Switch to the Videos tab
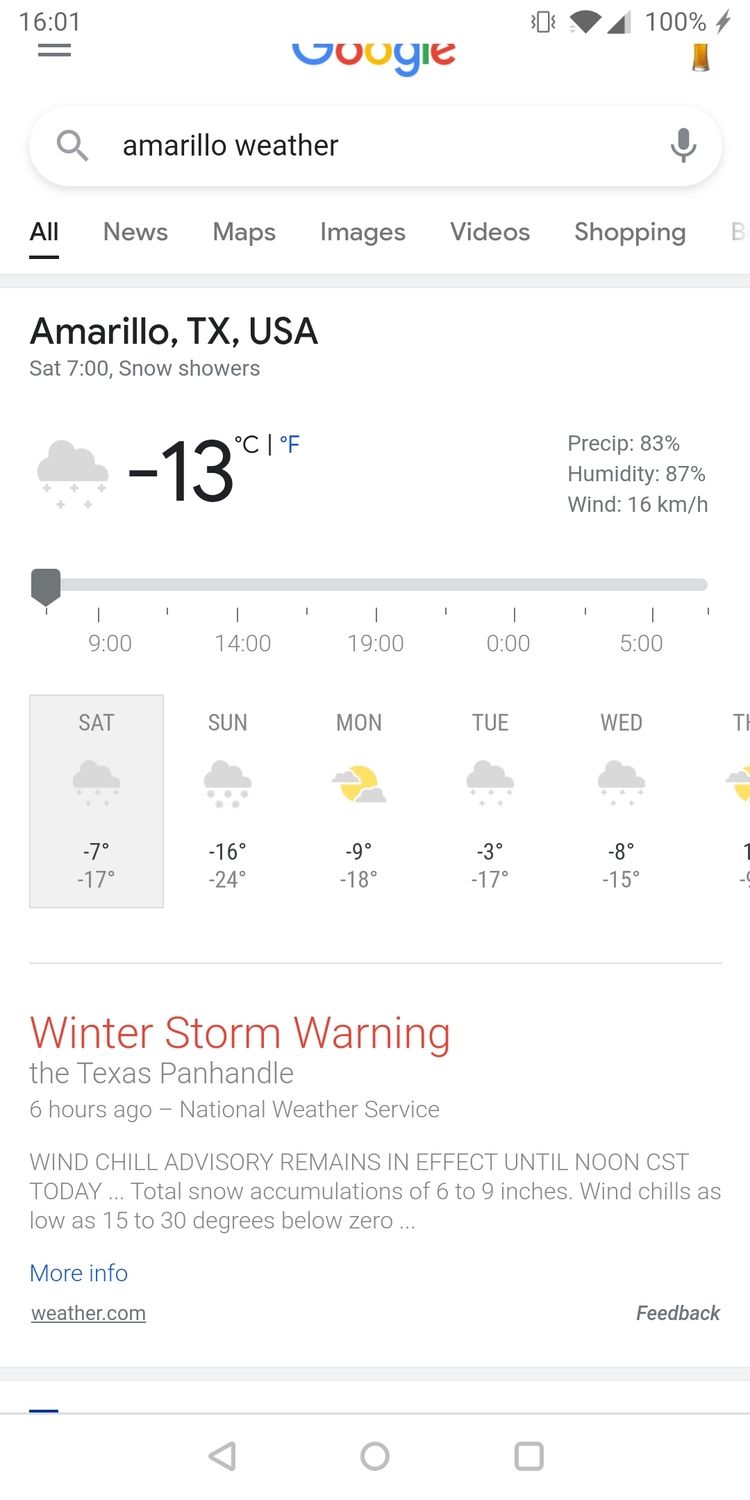The height and width of the screenshot is (1500, 750). [x=490, y=232]
